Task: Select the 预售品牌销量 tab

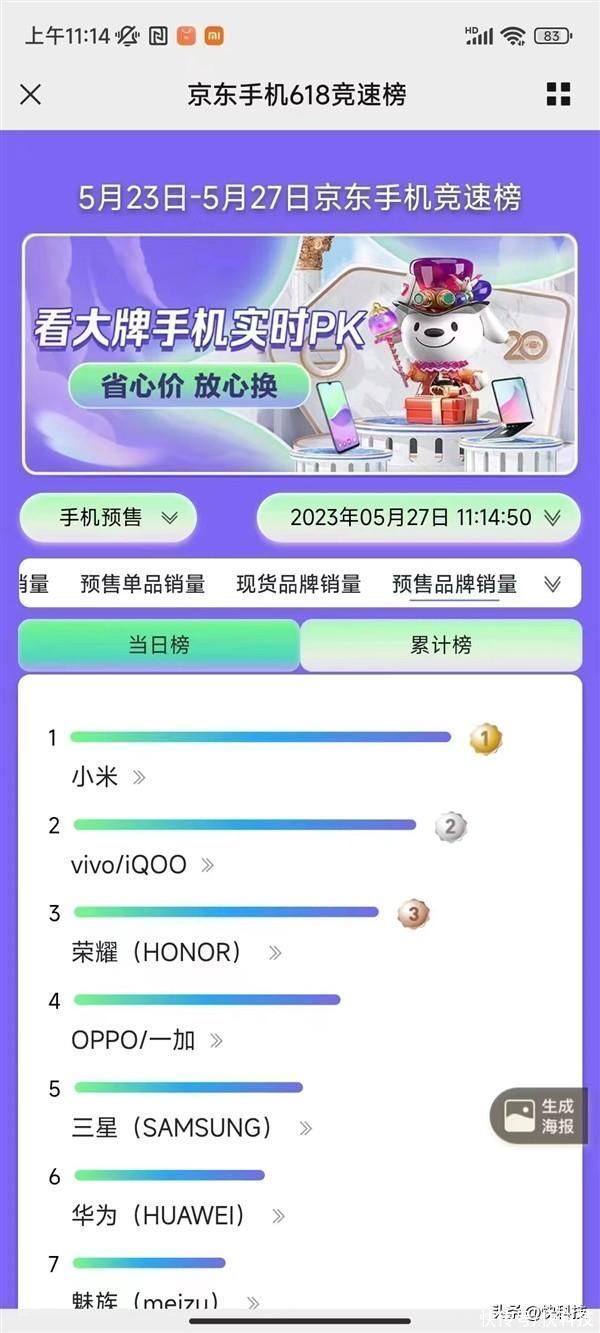Action: 454,584
